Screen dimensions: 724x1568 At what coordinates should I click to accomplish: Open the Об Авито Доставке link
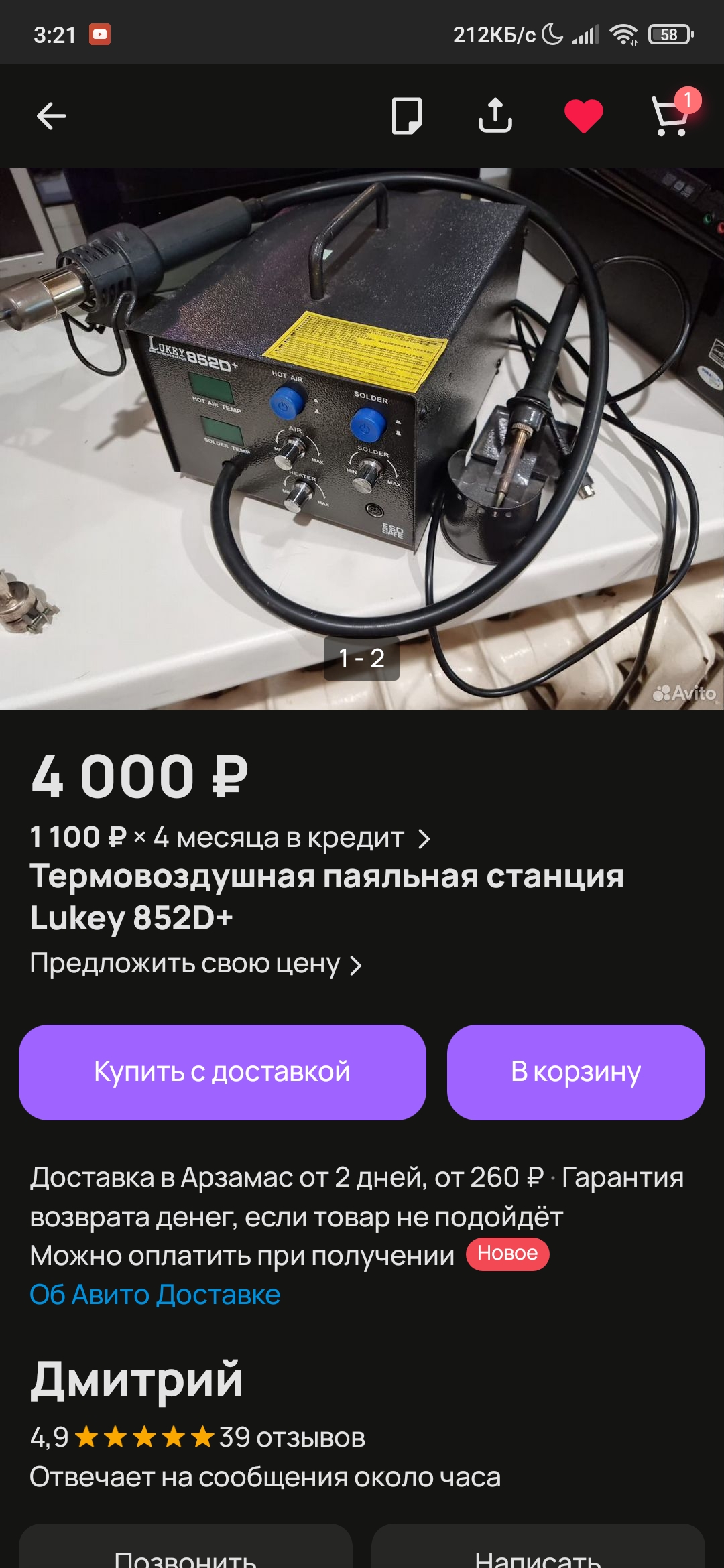pos(155,1295)
